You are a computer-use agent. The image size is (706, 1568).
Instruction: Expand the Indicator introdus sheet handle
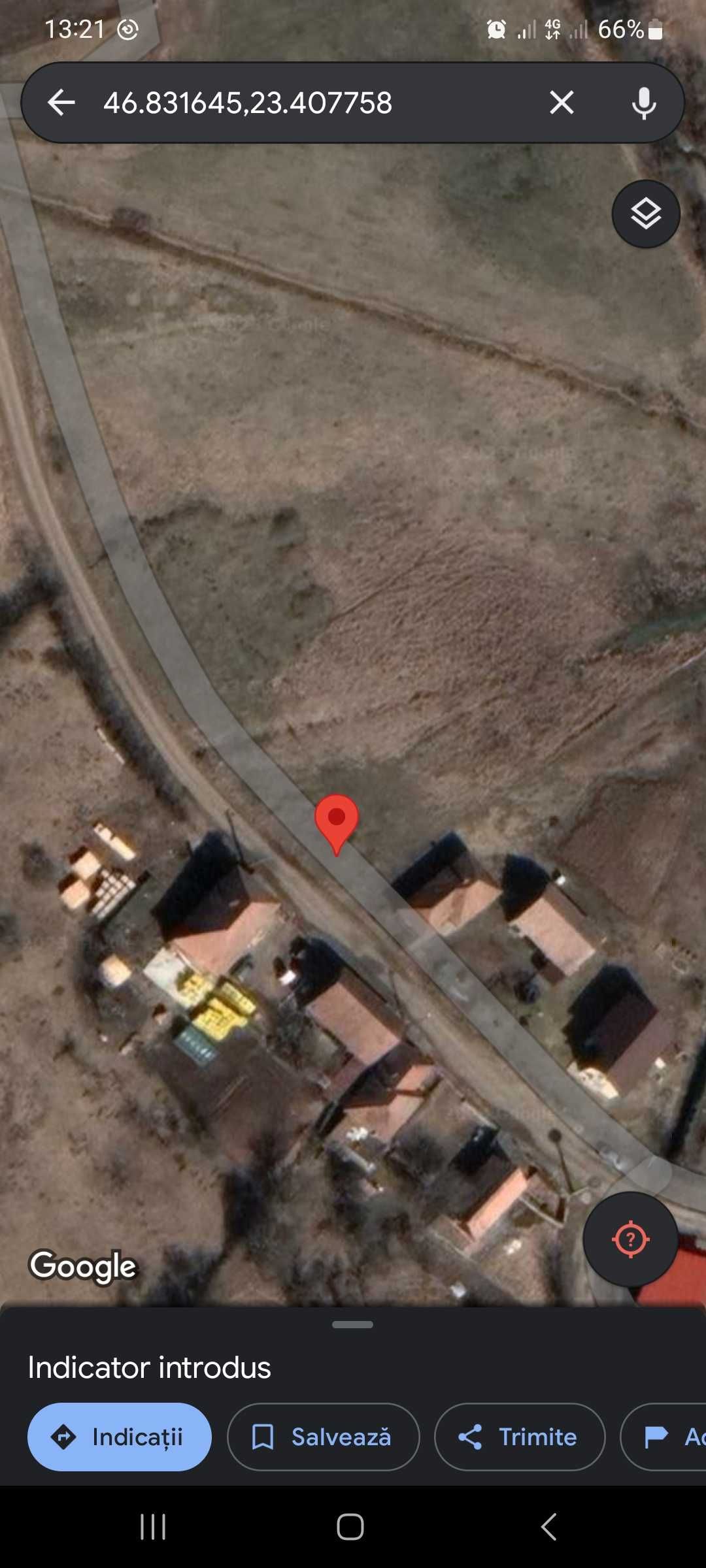click(x=352, y=1324)
